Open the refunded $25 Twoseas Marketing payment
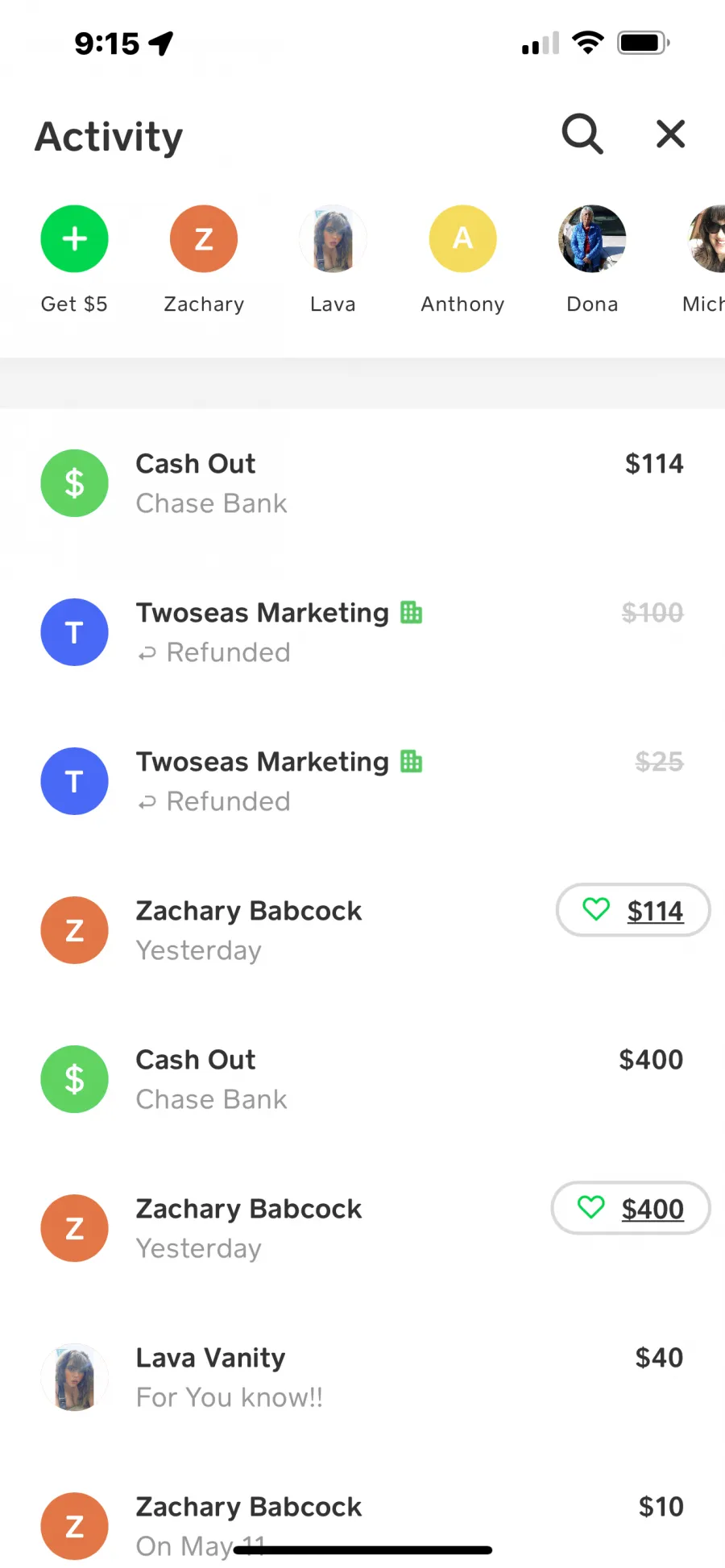 click(x=362, y=781)
